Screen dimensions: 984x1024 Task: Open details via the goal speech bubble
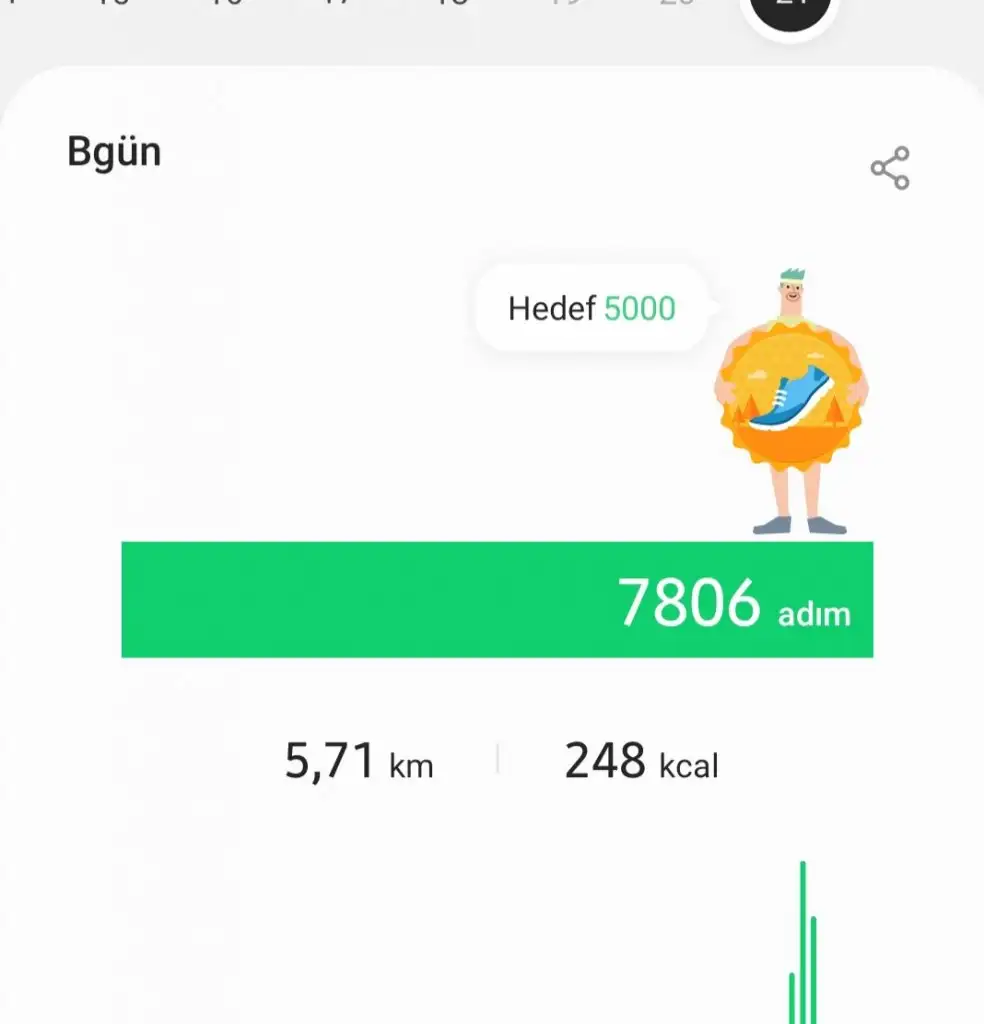590,308
